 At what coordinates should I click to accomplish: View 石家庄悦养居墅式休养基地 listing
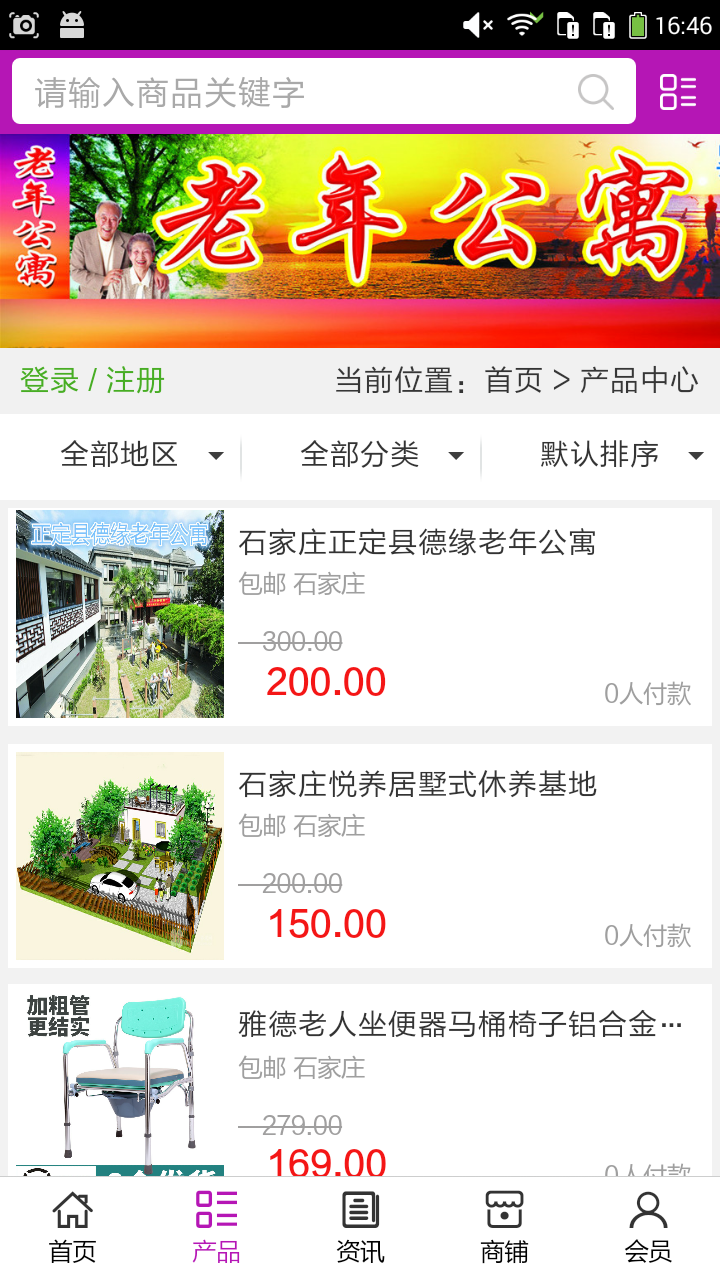pos(416,785)
